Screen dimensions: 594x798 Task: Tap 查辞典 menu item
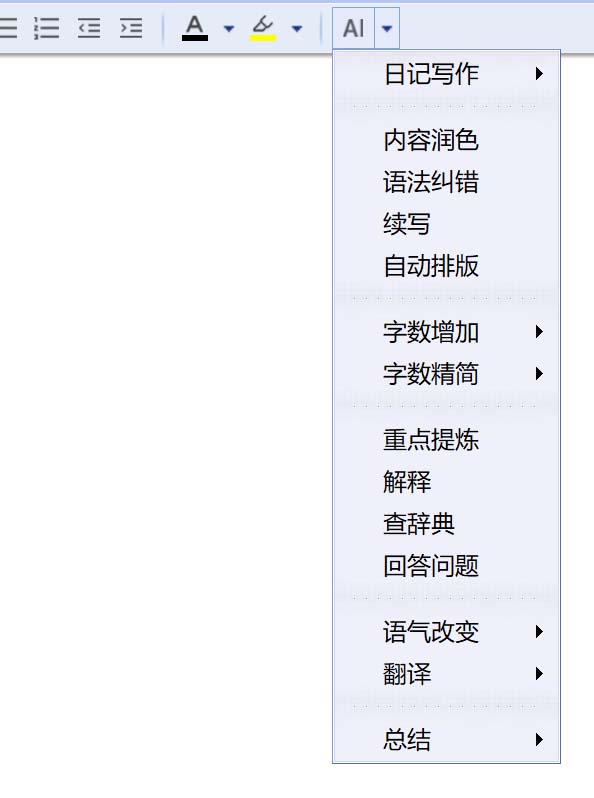coord(446,524)
